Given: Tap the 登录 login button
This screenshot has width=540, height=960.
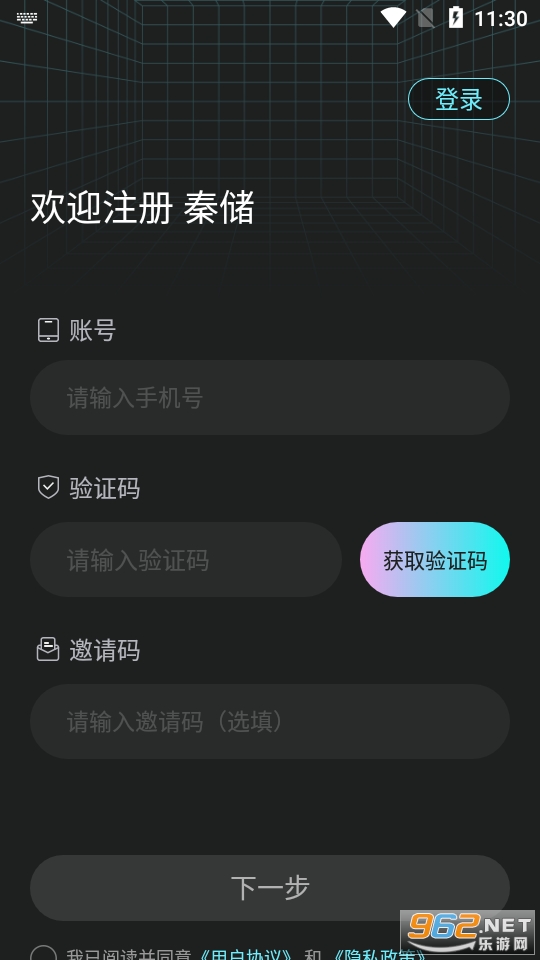Looking at the screenshot, I should 459,99.
